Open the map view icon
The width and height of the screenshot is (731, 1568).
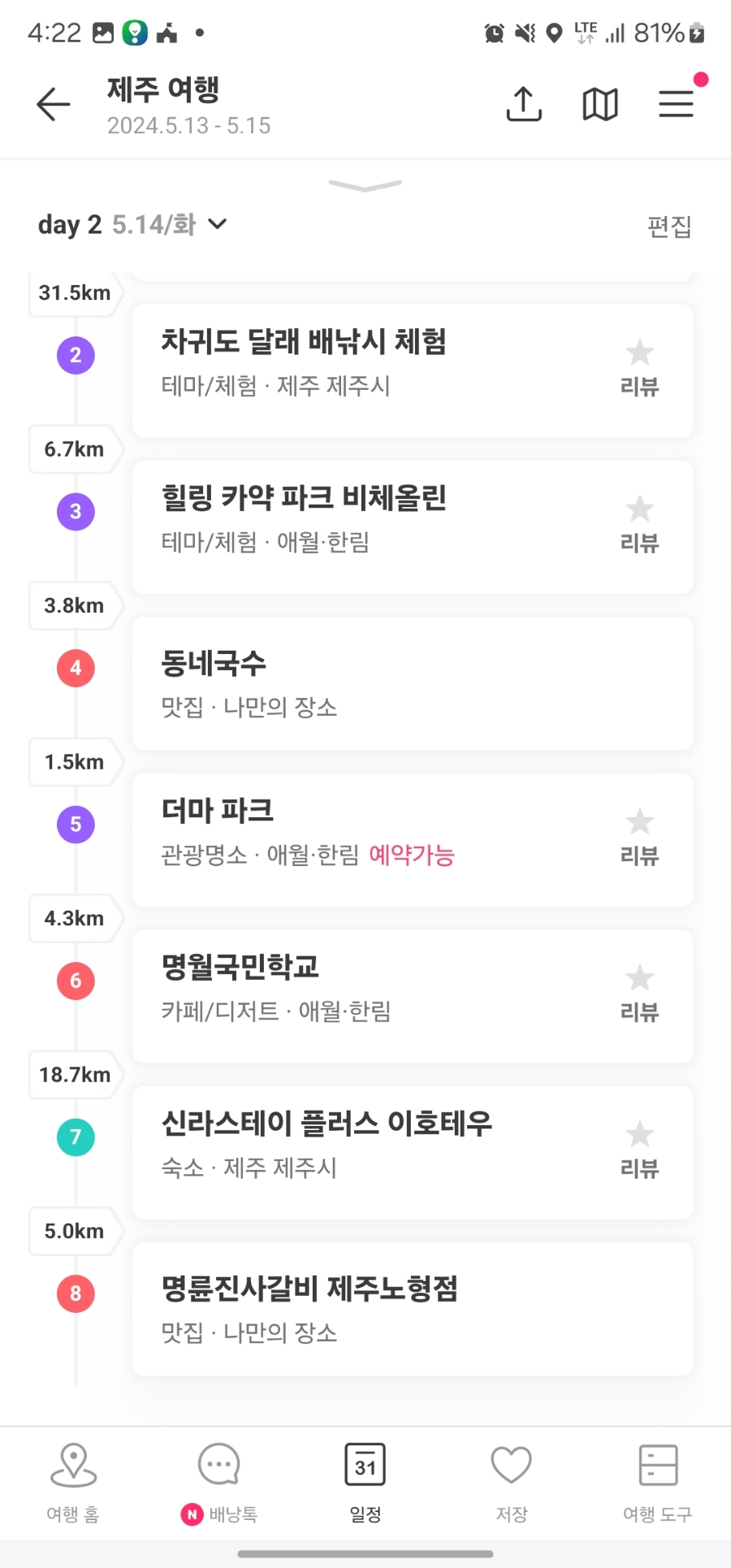[x=600, y=104]
